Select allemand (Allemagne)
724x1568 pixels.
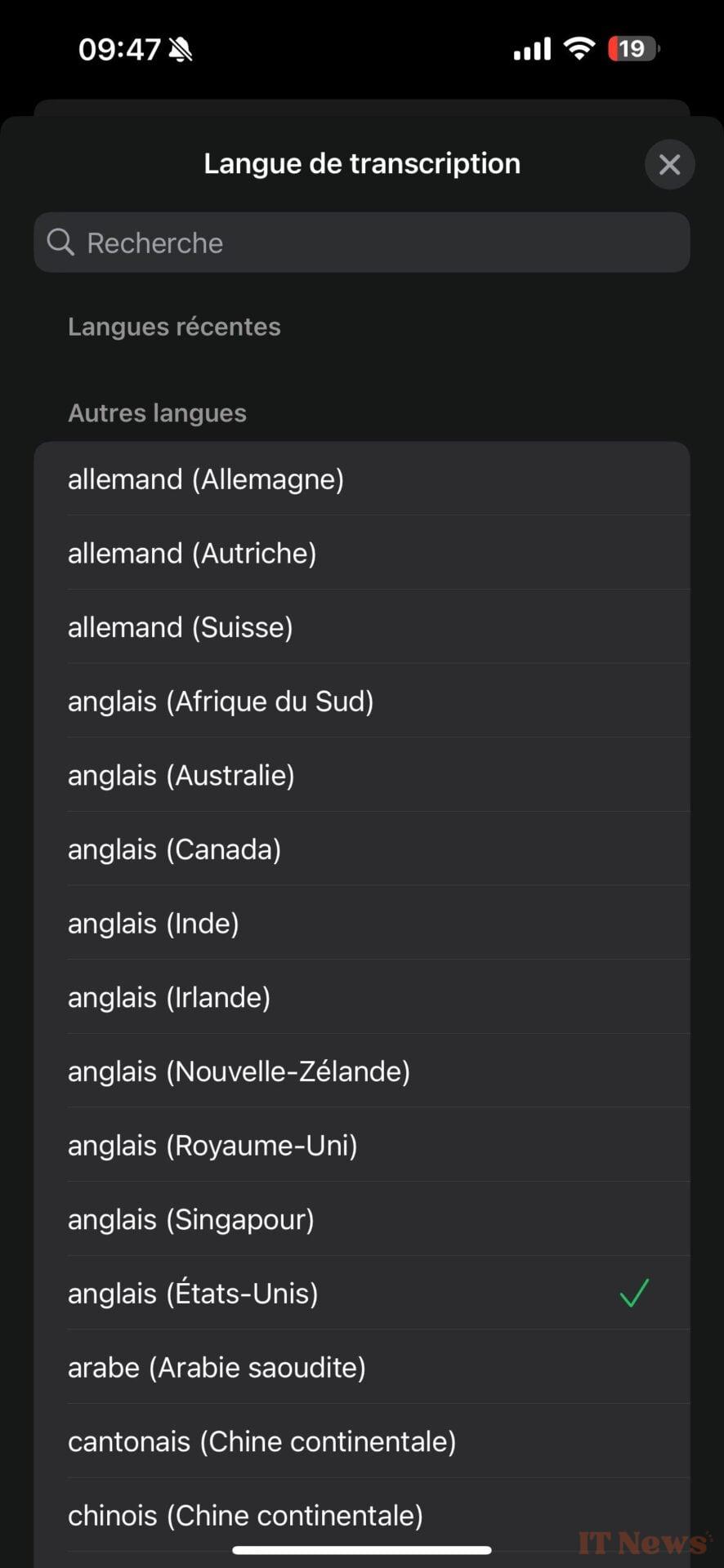tap(362, 479)
